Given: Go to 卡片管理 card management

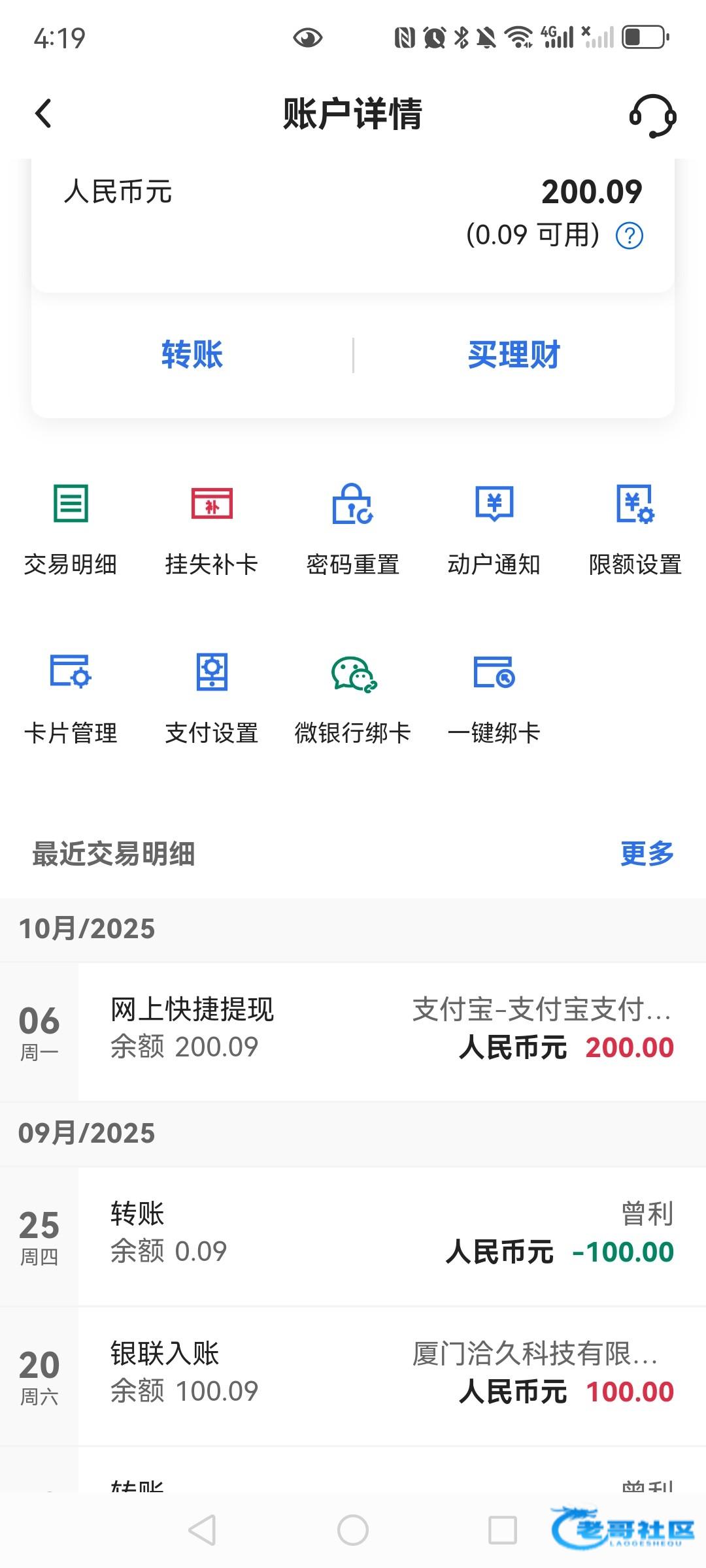Looking at the screenshot, I should coord(71,696).
